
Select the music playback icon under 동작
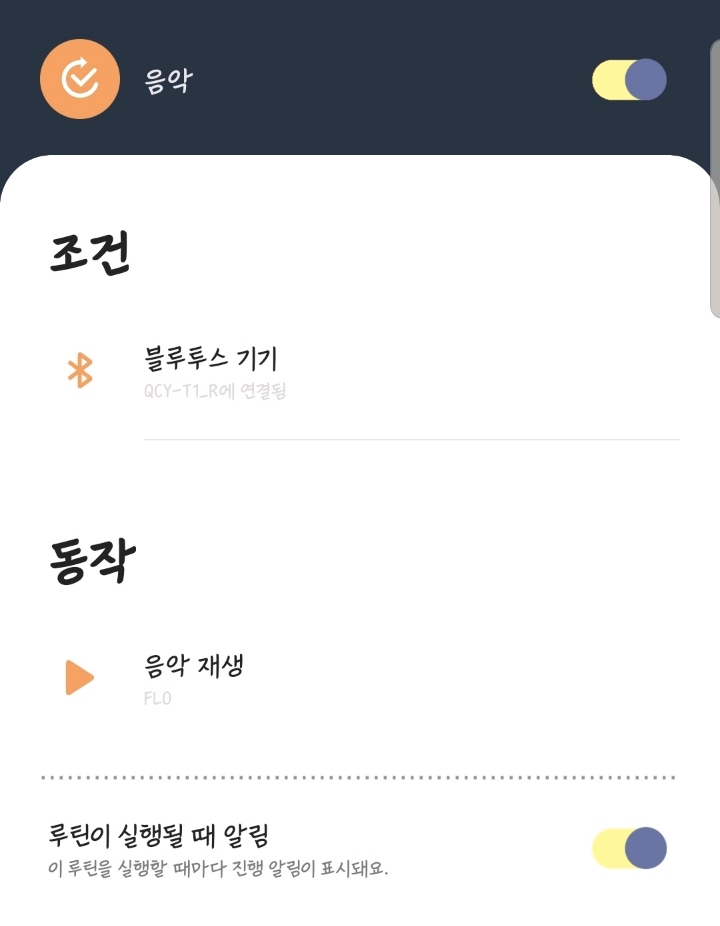(x=78, y=676)
